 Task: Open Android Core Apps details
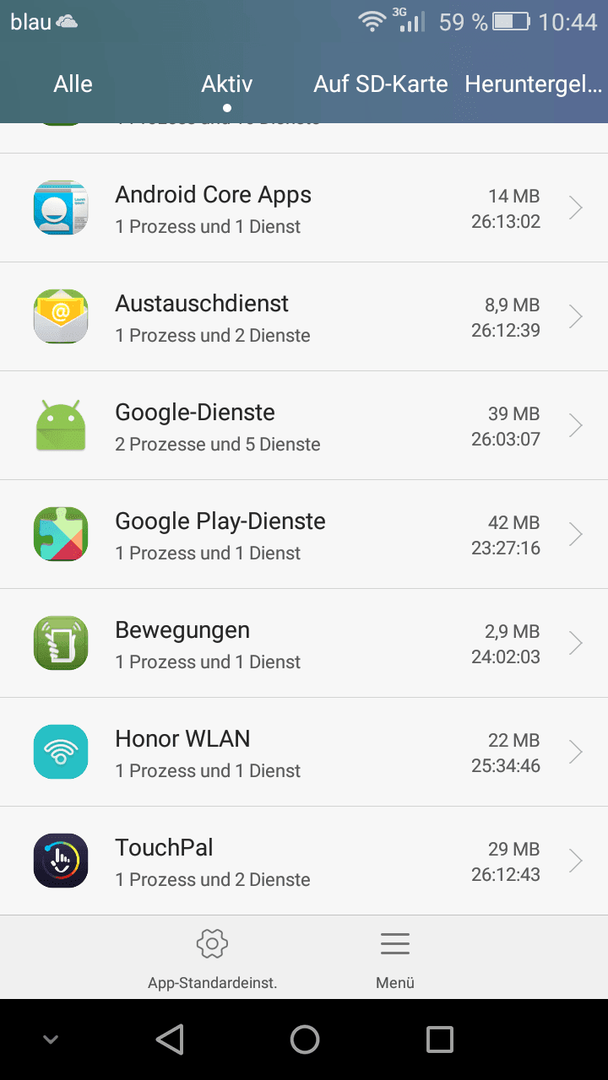tap(304, 207)
